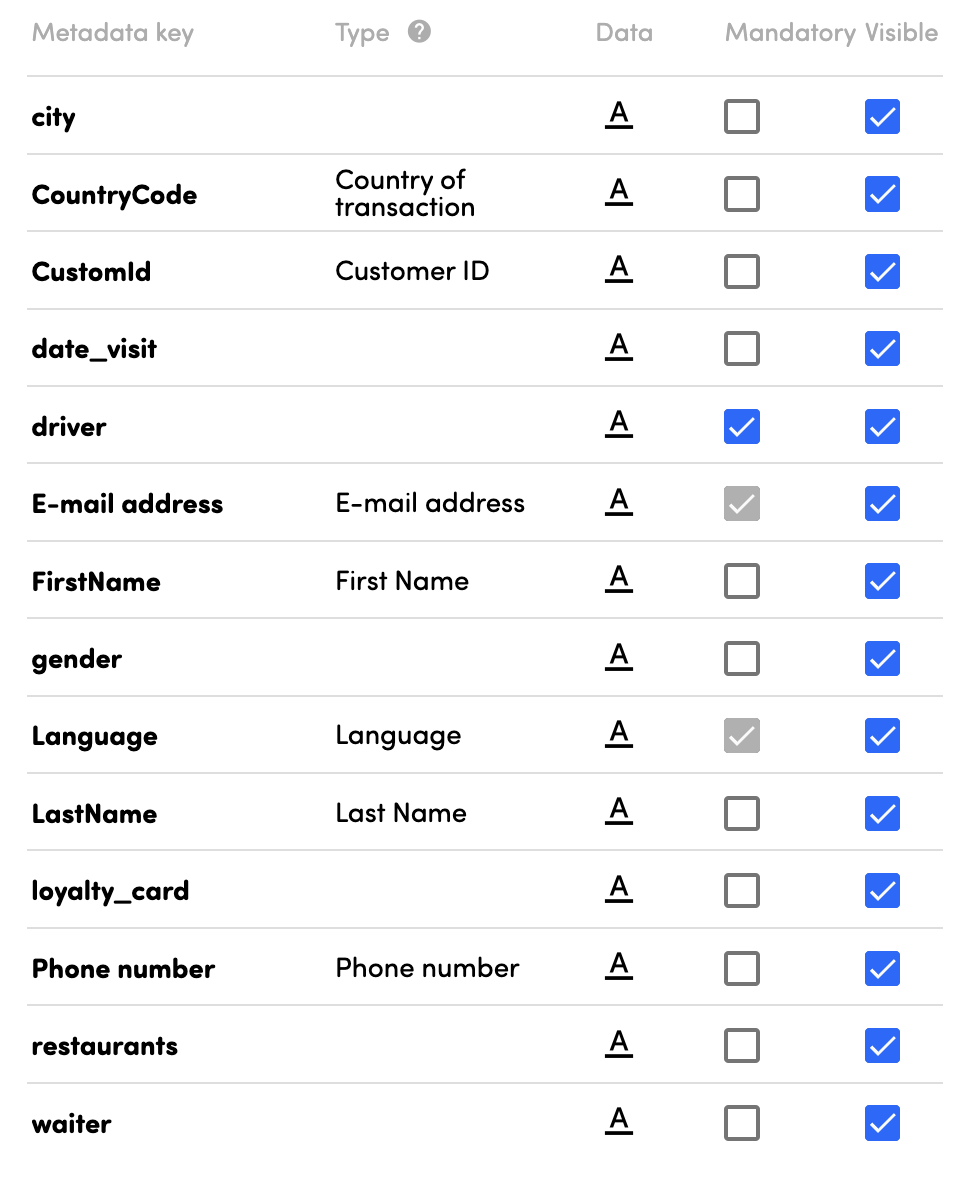Check the Mandatory box for city
The width and height of the screenshot is (962, 1186).
741,117
